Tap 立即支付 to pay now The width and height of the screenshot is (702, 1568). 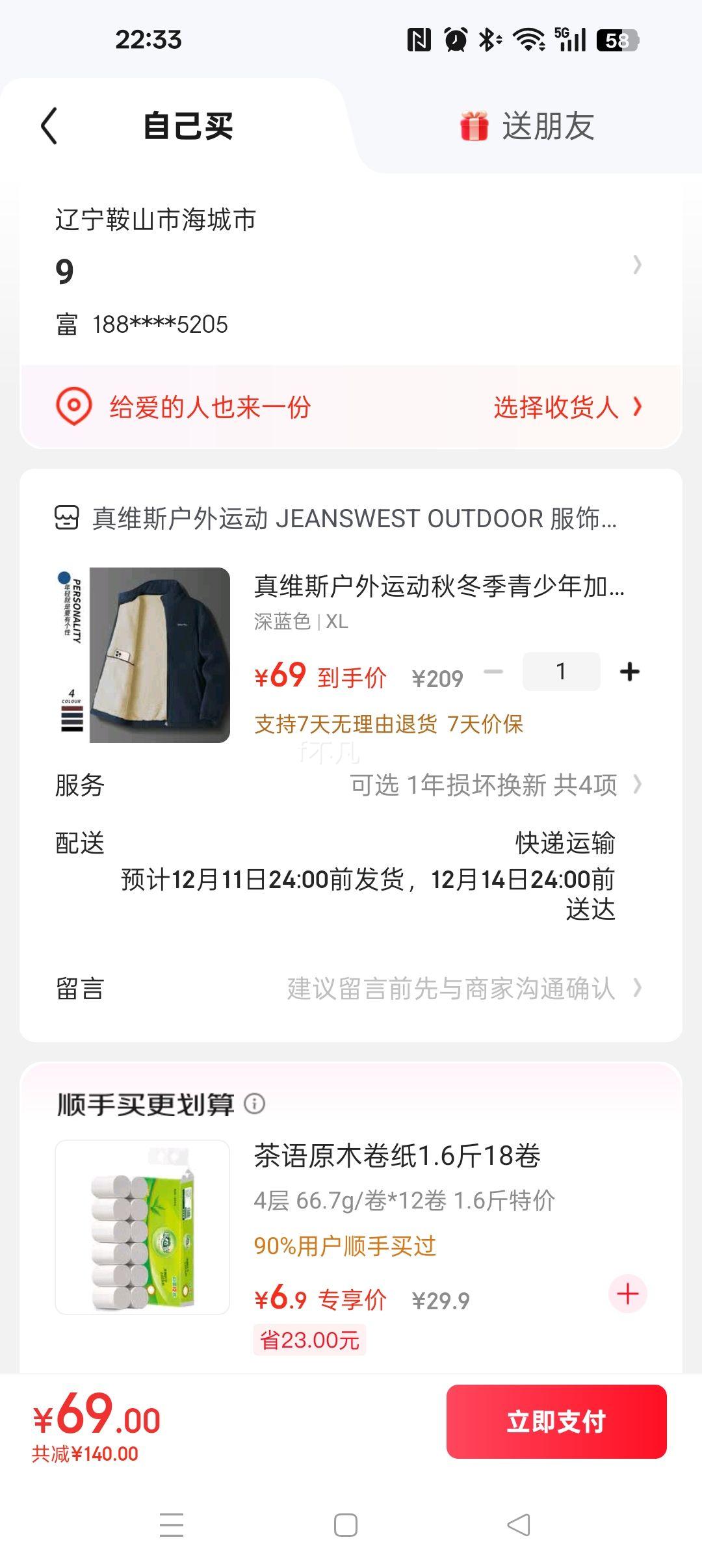click(x=556, y=1422)
